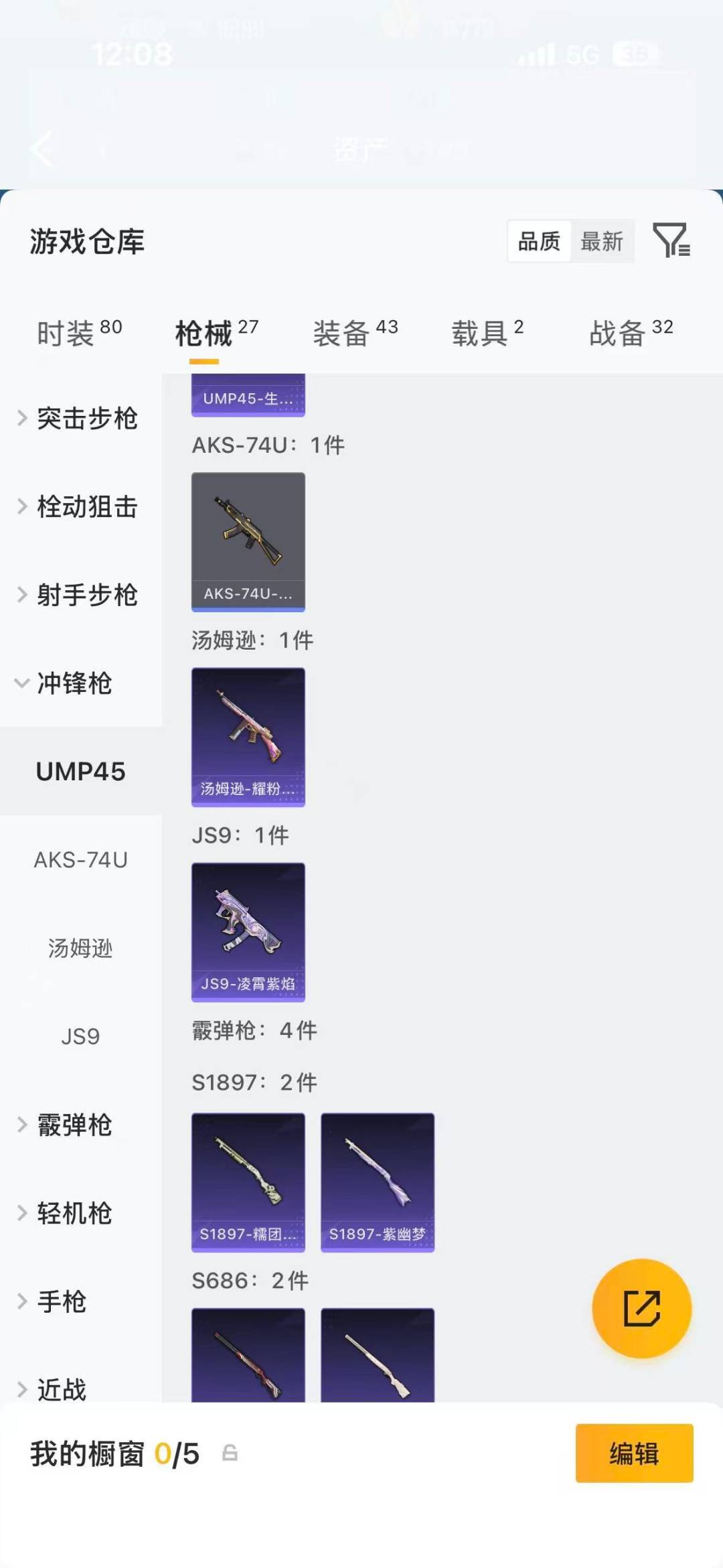Open the S1897-紫幽梦 skin card
Screen dimensions: 723x1568
[x=378, y=1183]
